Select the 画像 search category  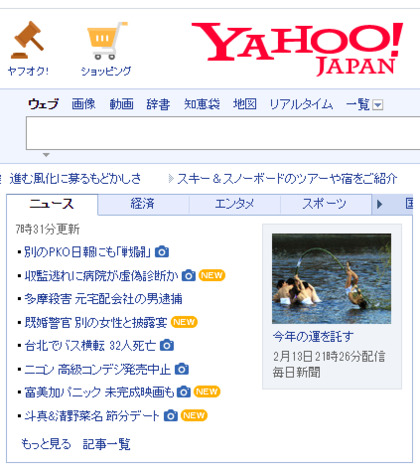pyautogui.click(x=83, y=104)
